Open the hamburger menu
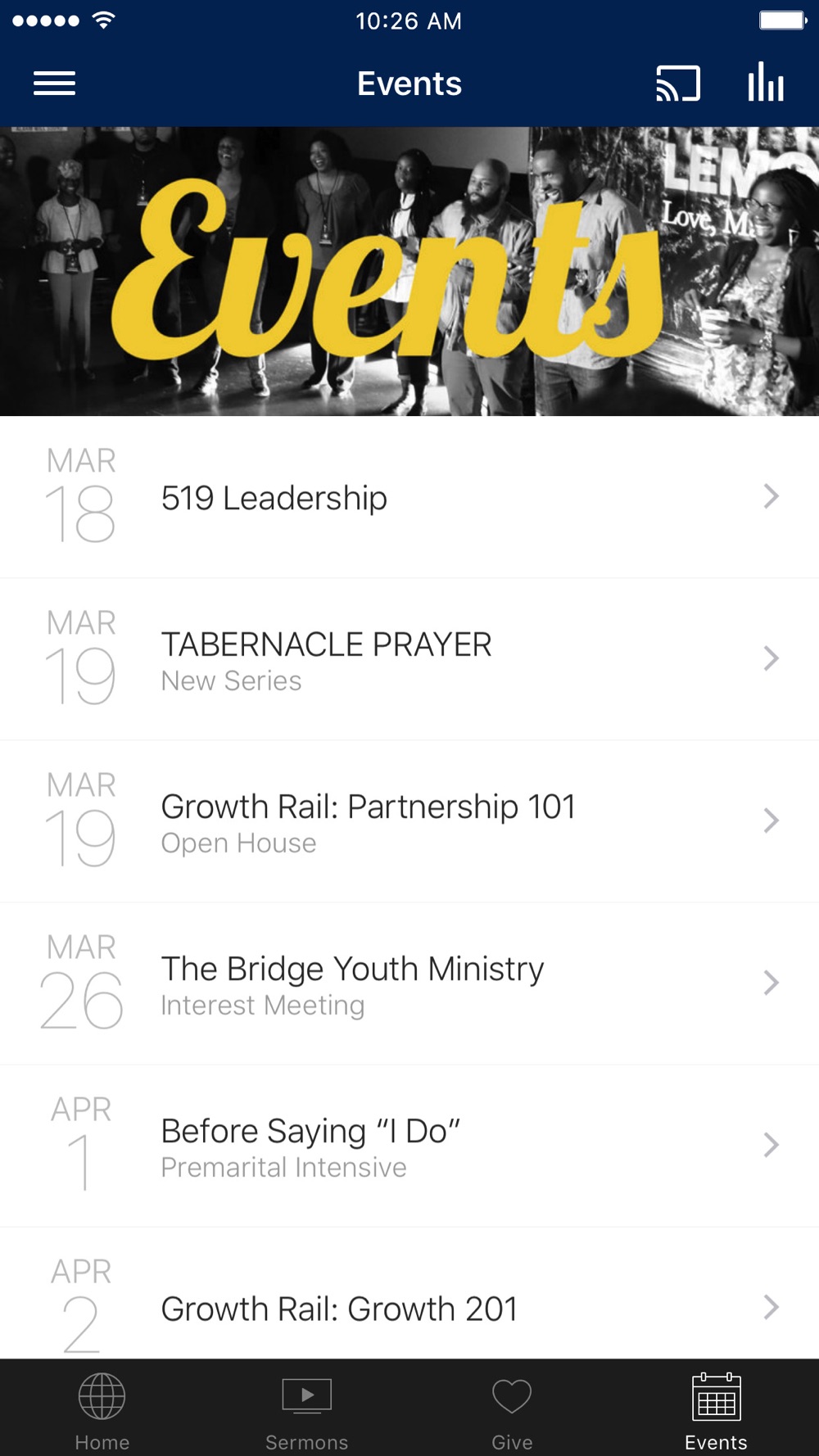Screen dimensions: 819x1456 click(x=54, y=84)
